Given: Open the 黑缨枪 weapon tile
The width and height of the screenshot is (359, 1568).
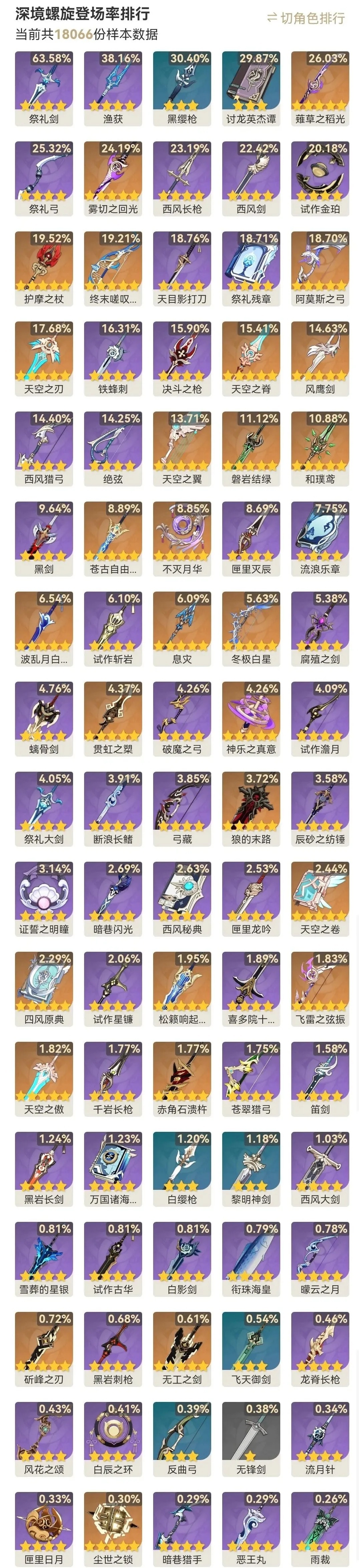Looking at the screenshot, I should click(182, 88).
